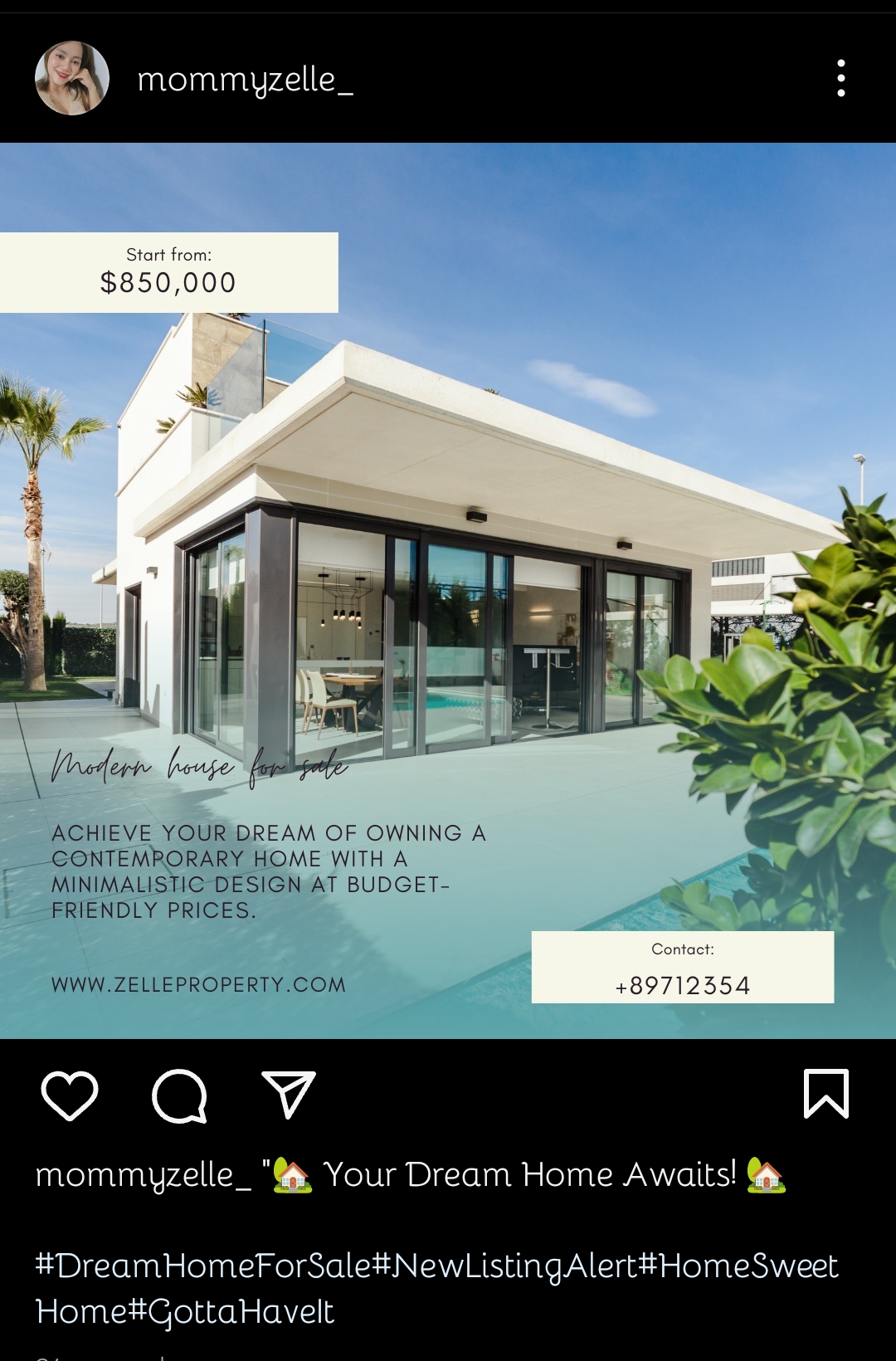Open mommyzelle_ profile from the header username

[245, 80]
